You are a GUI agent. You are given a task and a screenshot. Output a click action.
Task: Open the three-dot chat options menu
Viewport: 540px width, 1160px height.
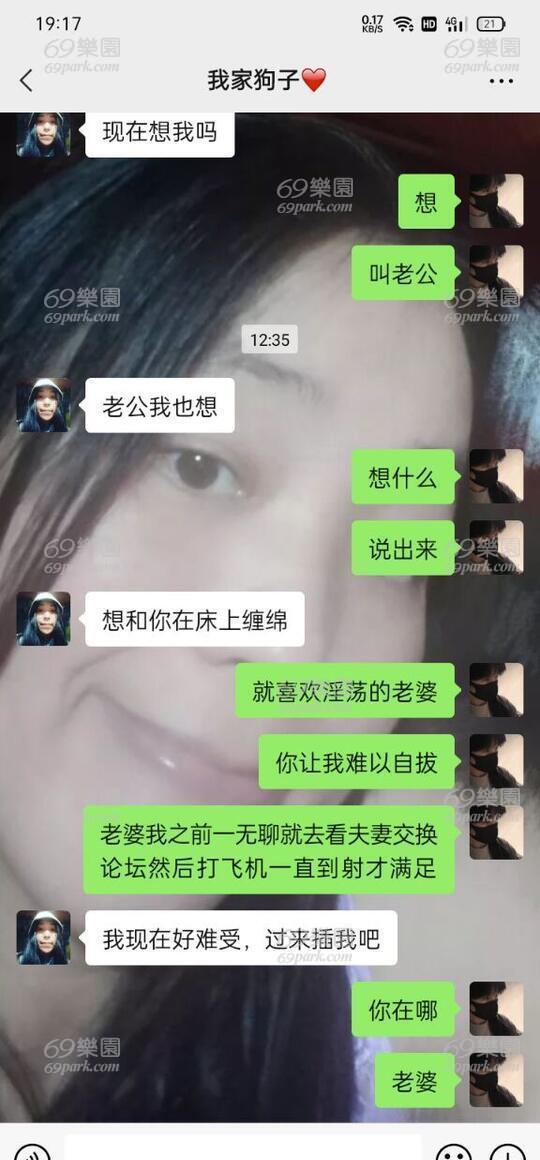tap(502, 81)
